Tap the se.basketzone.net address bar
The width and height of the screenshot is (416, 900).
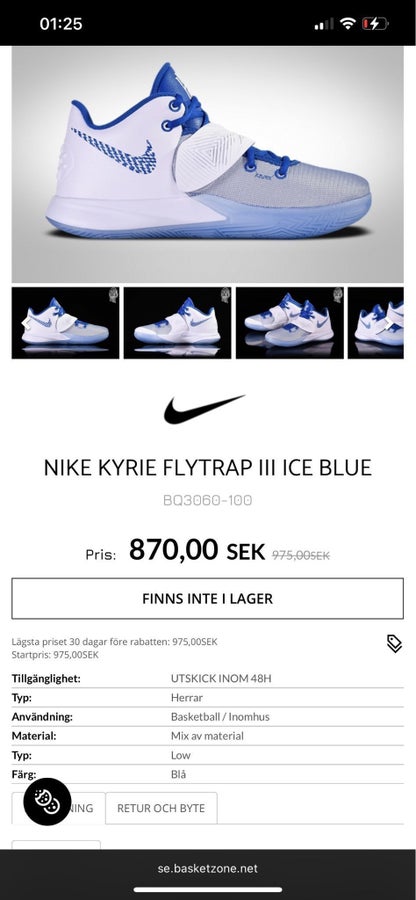coord(208,868)
